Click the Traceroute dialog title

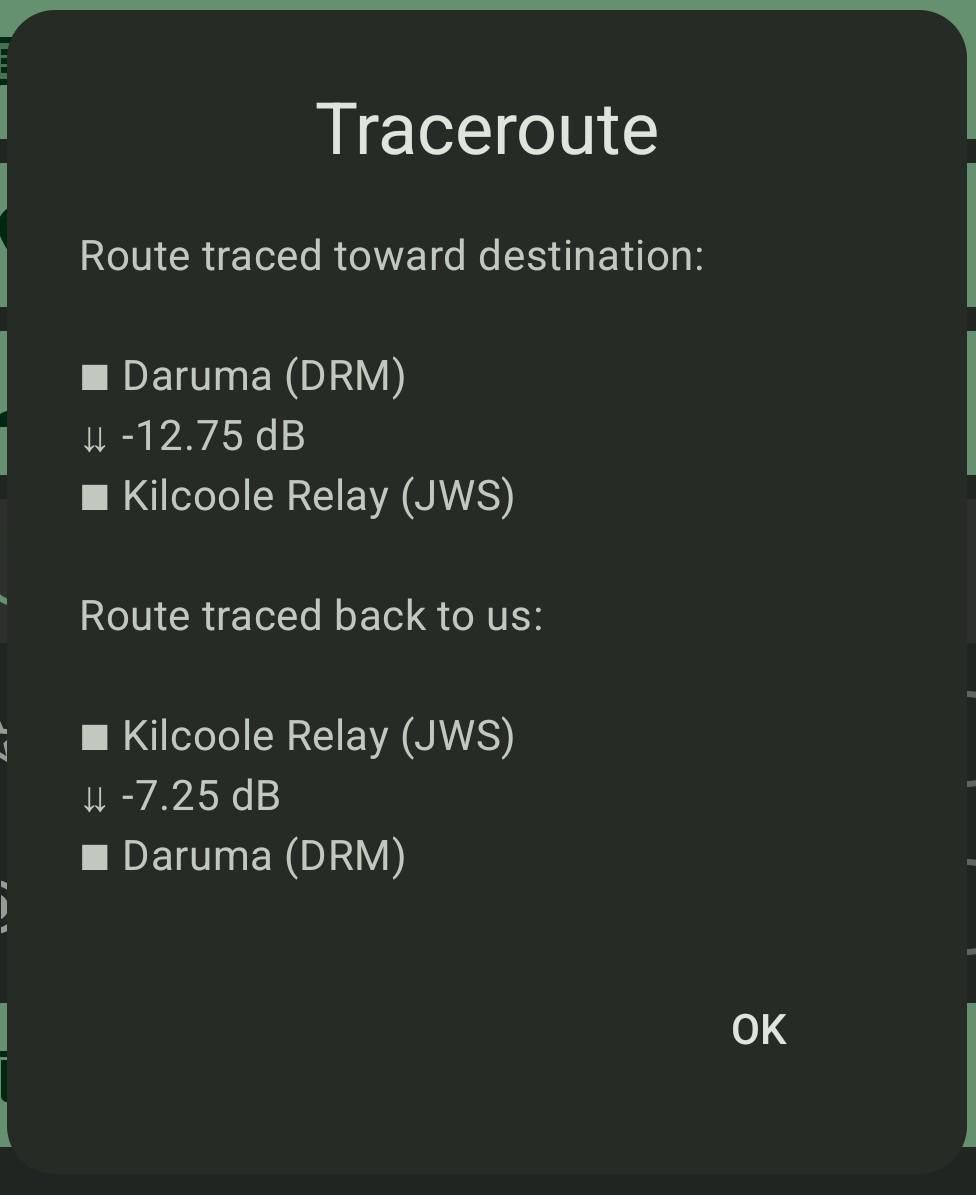[488, 128]
